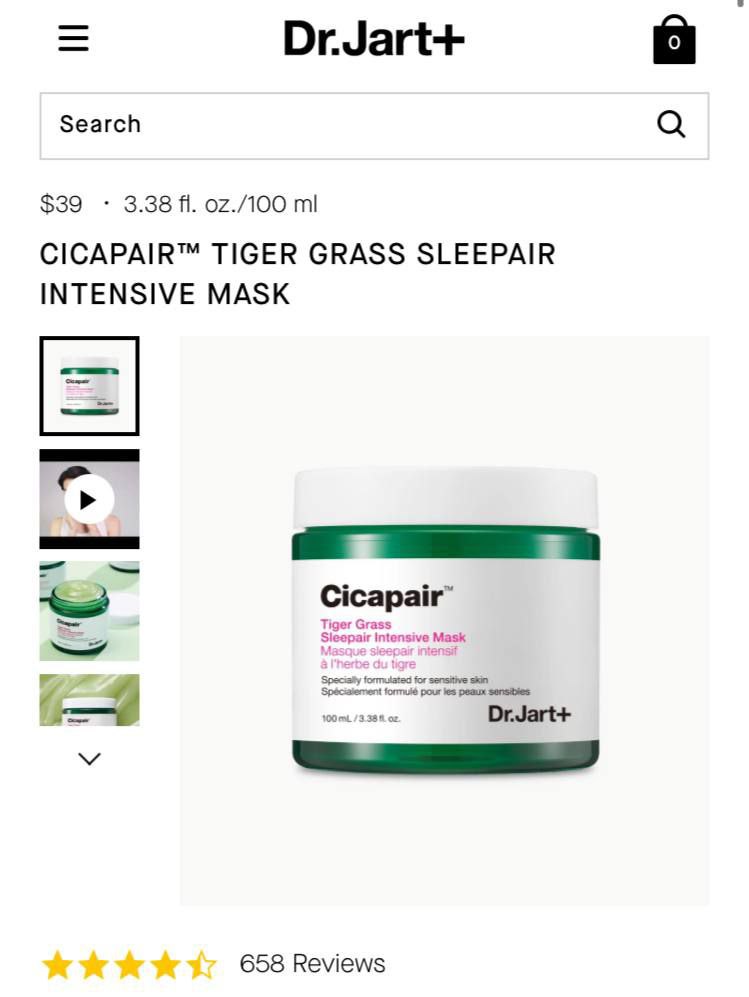Tap the magnifying glass search icon
Screen dimensions: 749x997
point(671,125)
